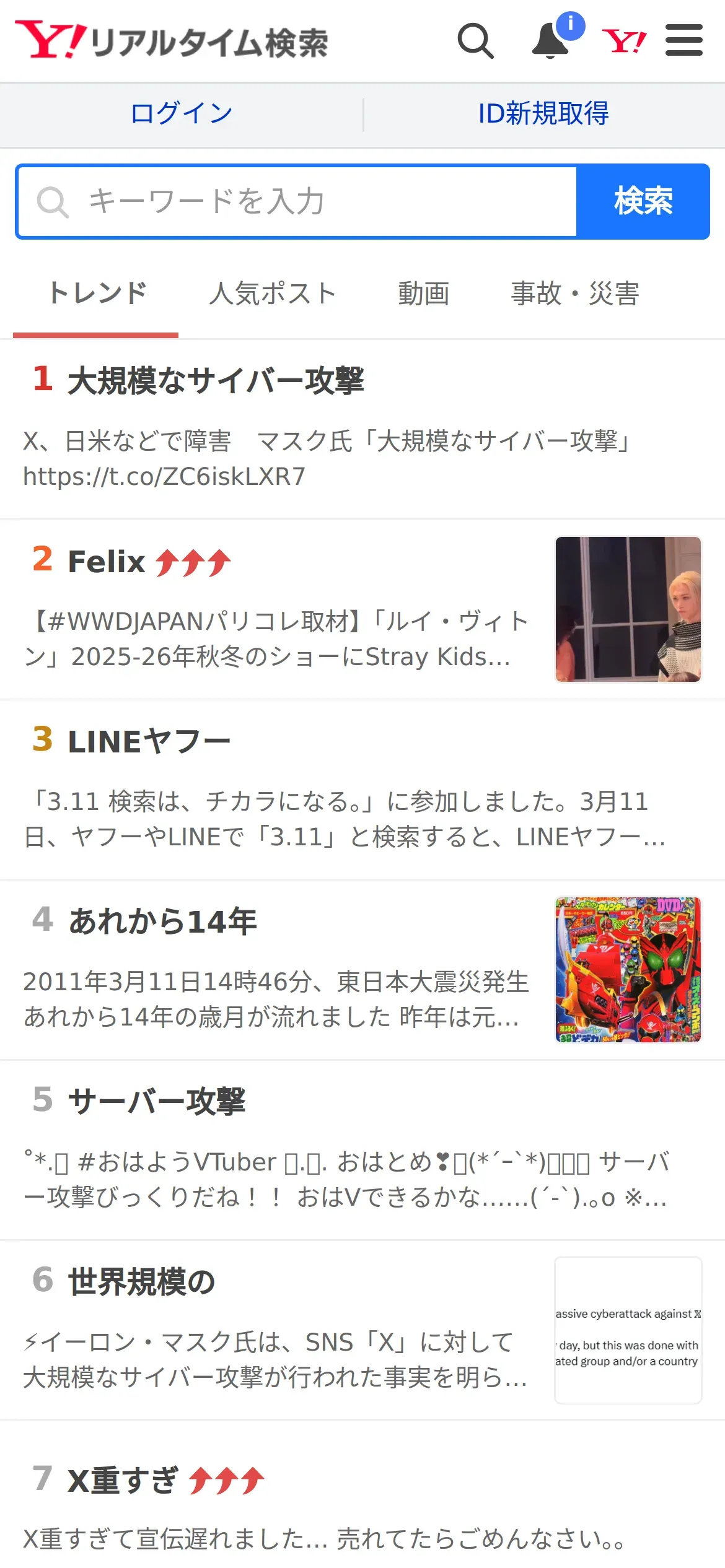Open trend 2 Felix

click(362, 610)
